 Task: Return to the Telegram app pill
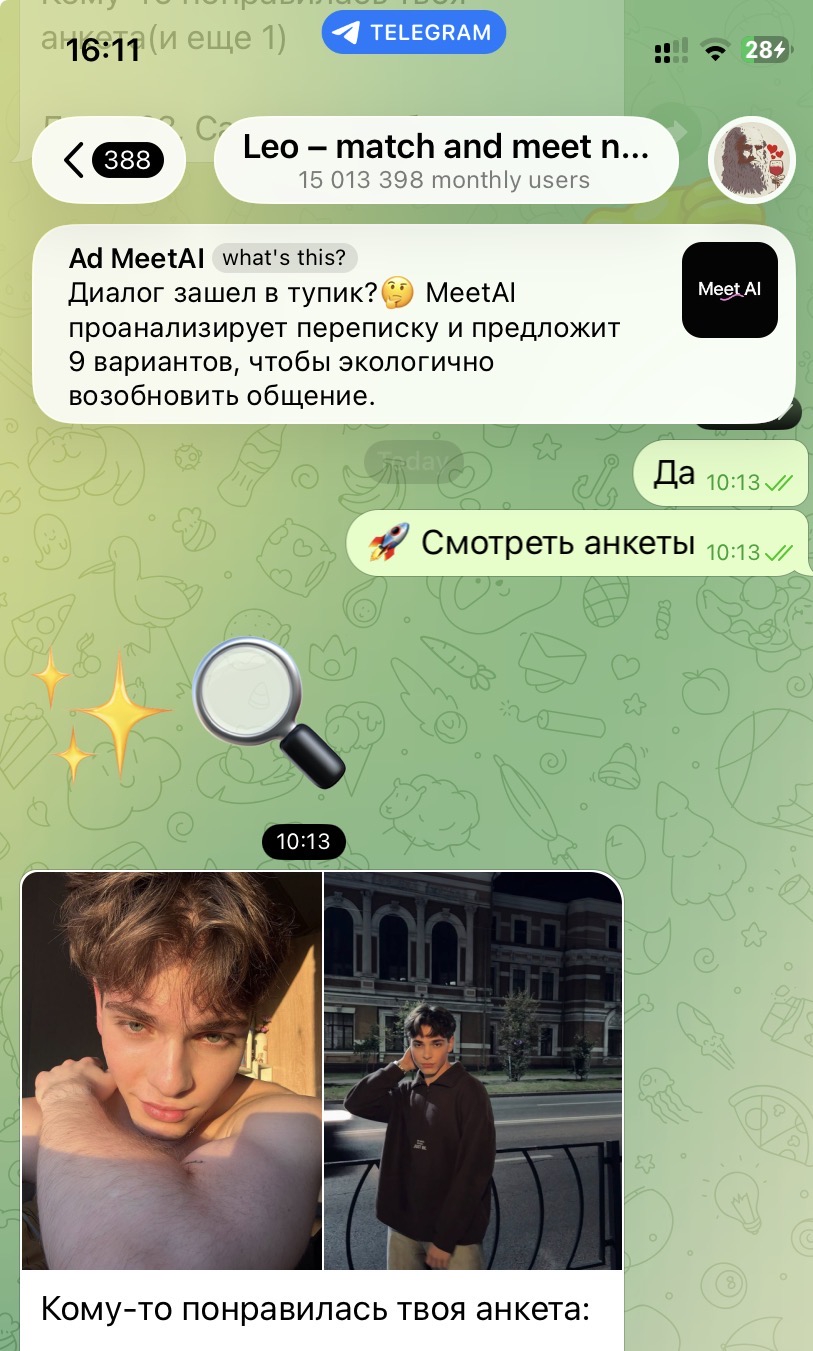(413, 33)
